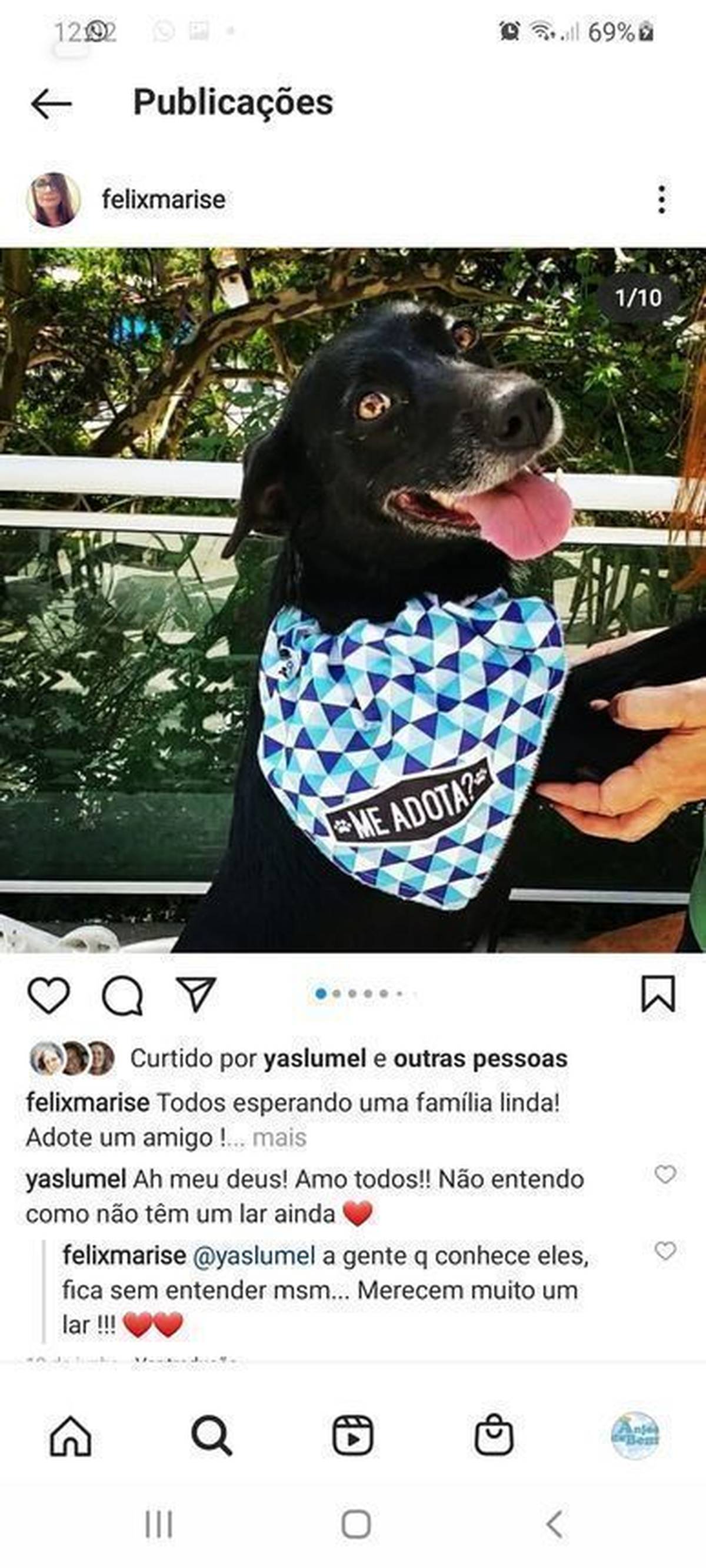Image resolution: width=706 pixels, height=1568 pixels.
Task: Like yaslumel's comment
Action: point(665,1174)
